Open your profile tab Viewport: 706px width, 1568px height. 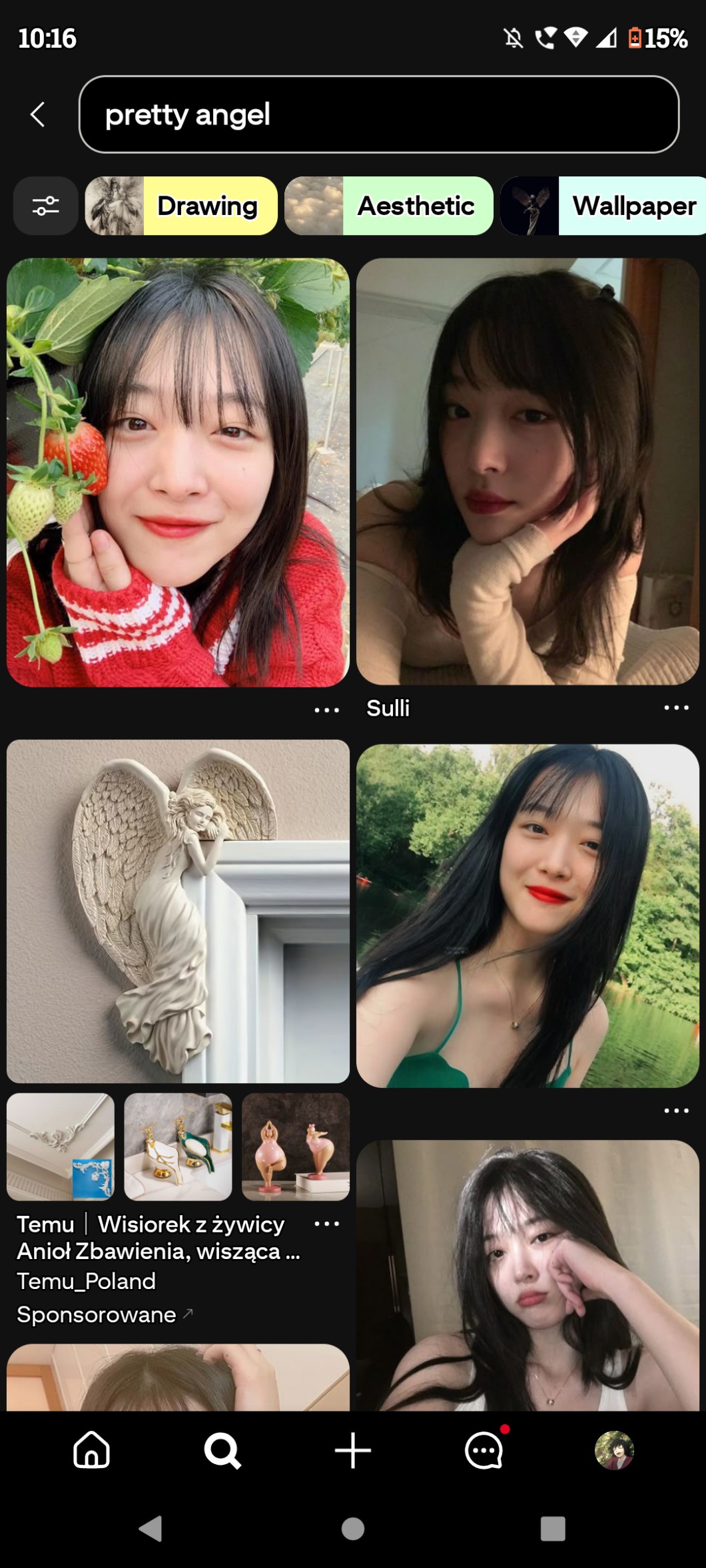coord(613,1449)
